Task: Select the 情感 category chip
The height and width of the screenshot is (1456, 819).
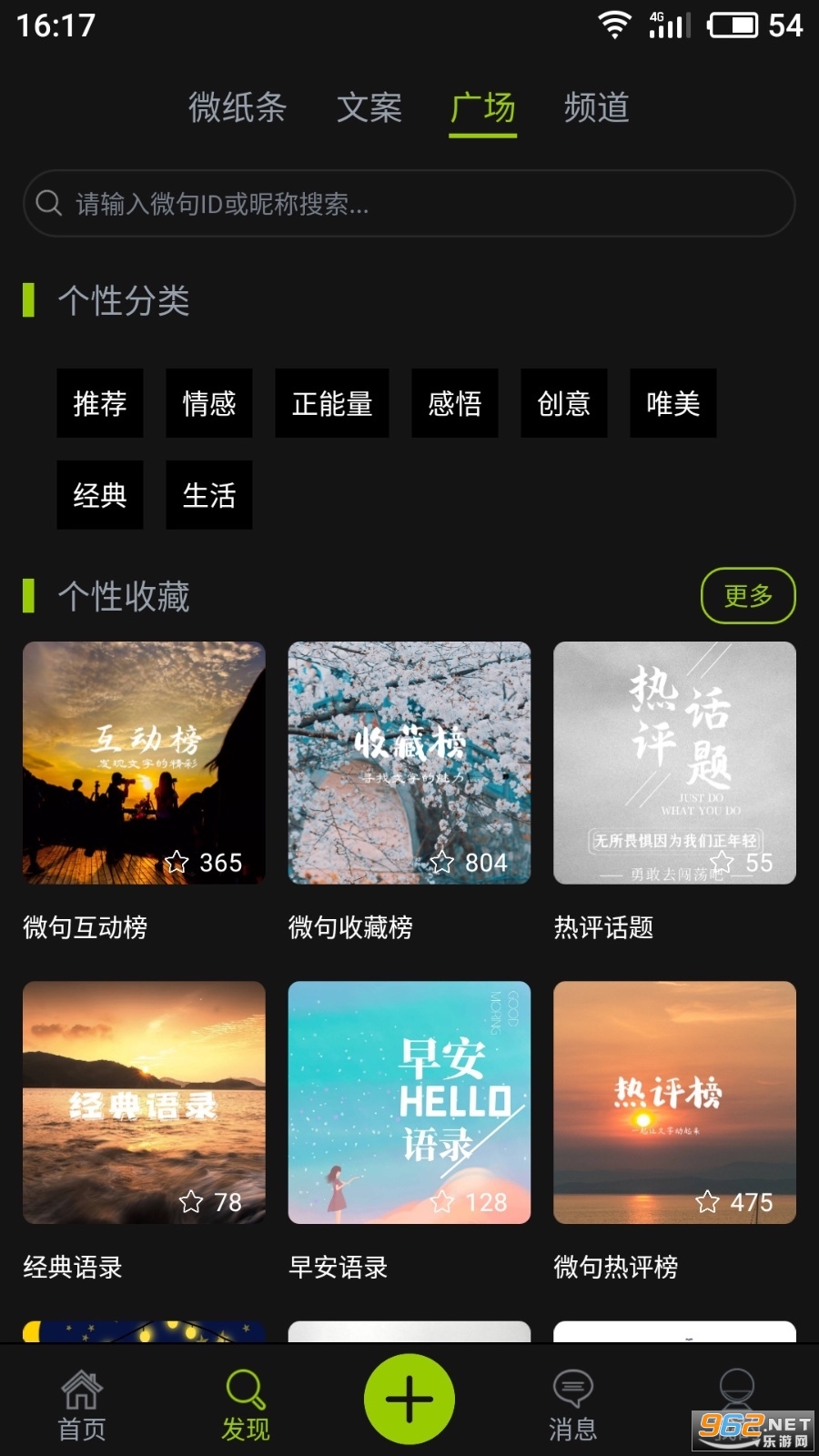Action: (x=209, y=403)
